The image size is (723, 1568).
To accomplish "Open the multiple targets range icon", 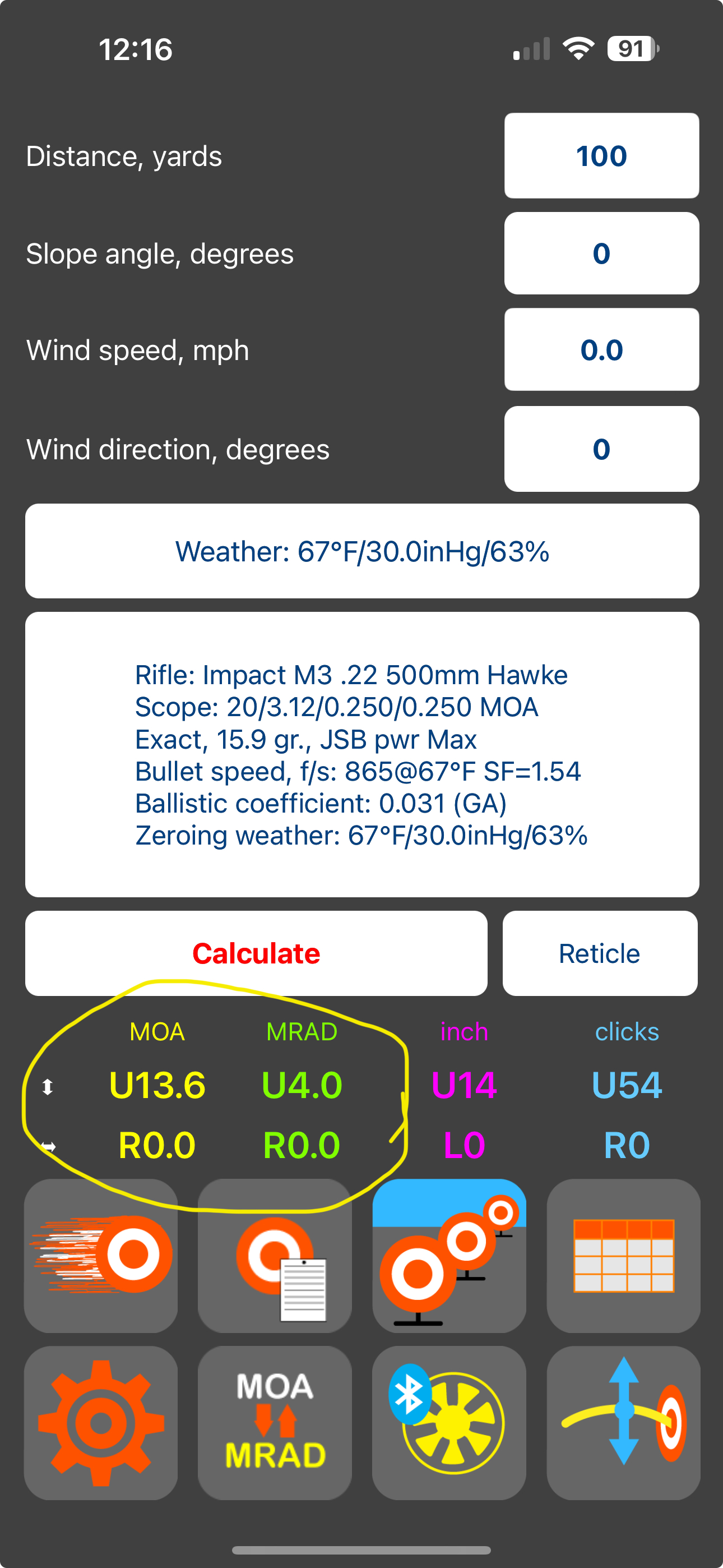I will [449, 1256].
